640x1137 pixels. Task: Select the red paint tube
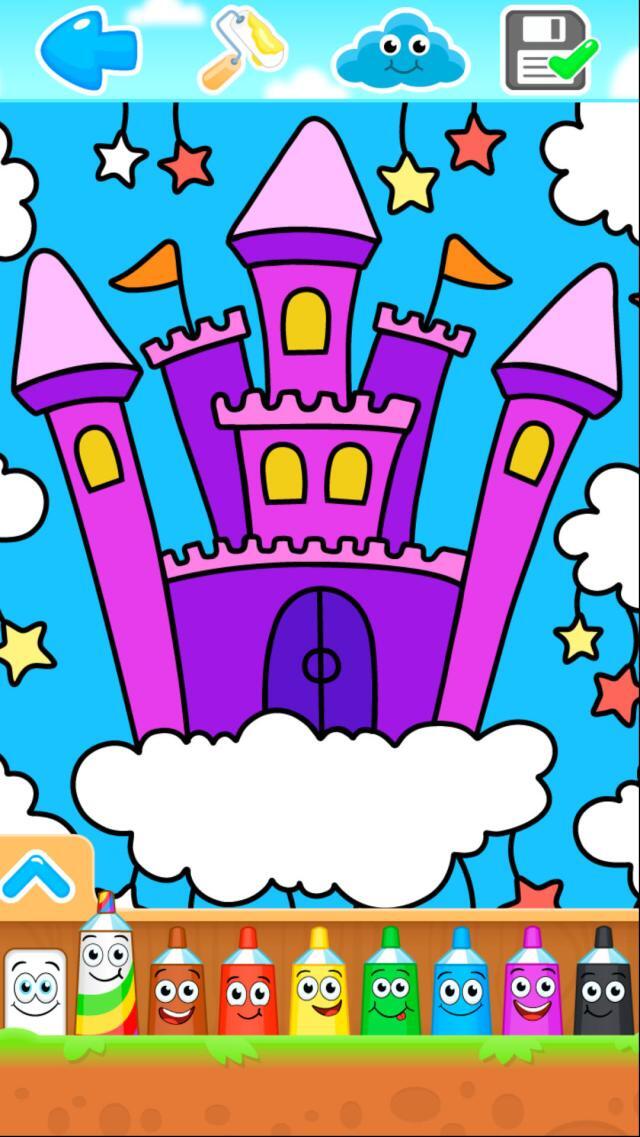[x=246, y=985]
